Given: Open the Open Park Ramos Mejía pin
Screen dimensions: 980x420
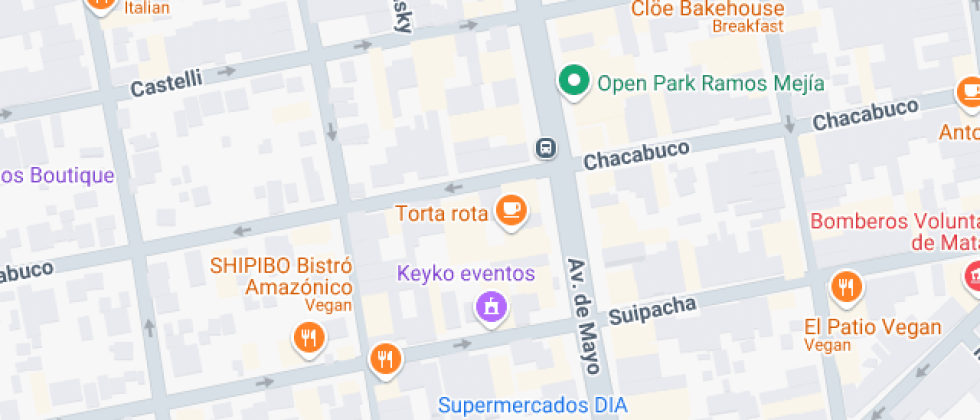Looking at the screenshot, I should click(x=574, y=82).
